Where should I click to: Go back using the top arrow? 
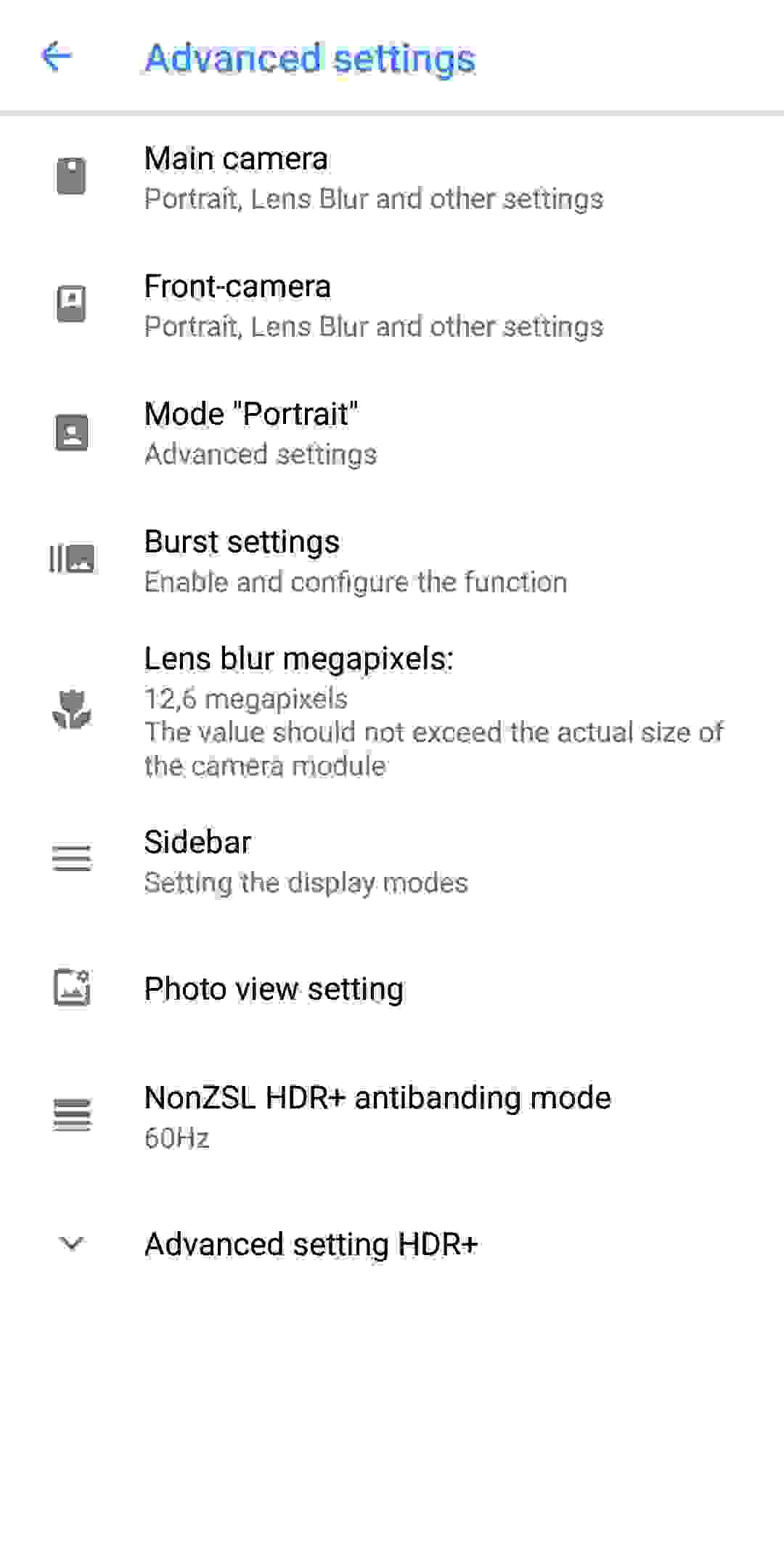(x=57, y=57)
